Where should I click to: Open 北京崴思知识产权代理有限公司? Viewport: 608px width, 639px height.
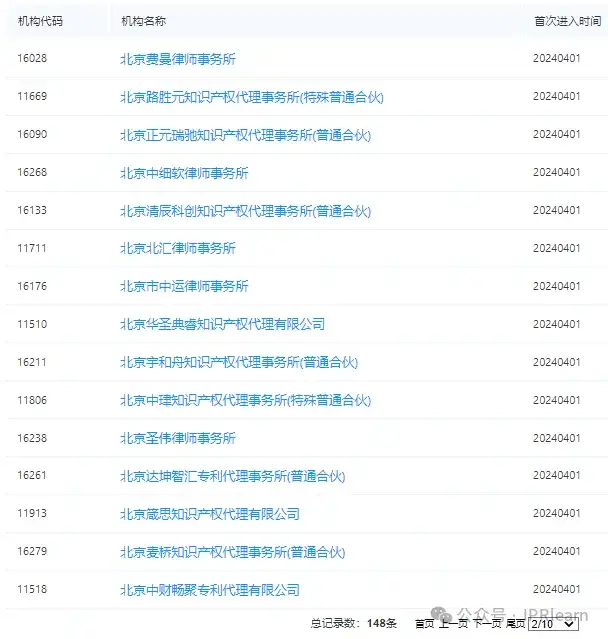pos(210,514)
